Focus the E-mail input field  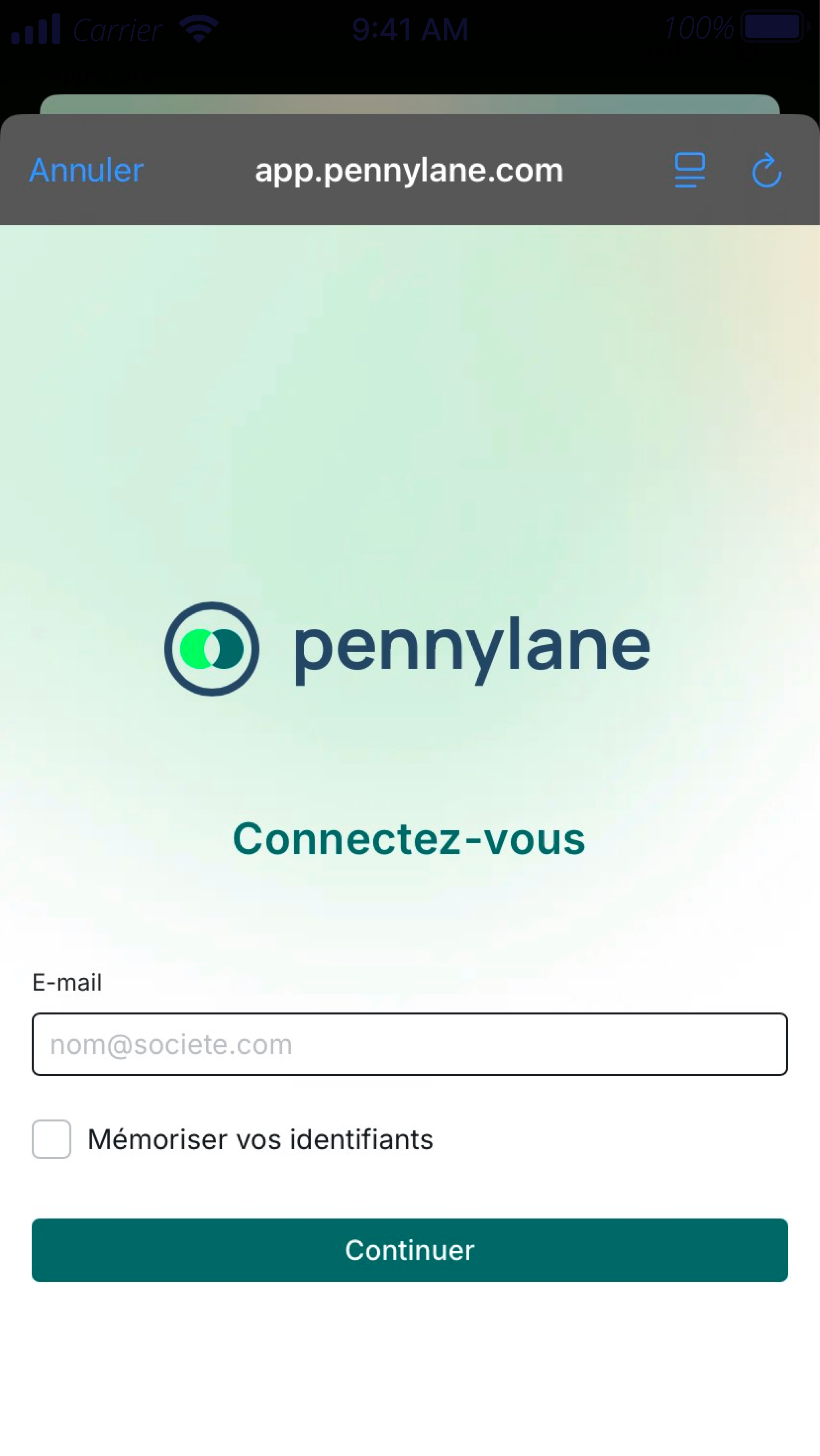(x=409, y=1044)
